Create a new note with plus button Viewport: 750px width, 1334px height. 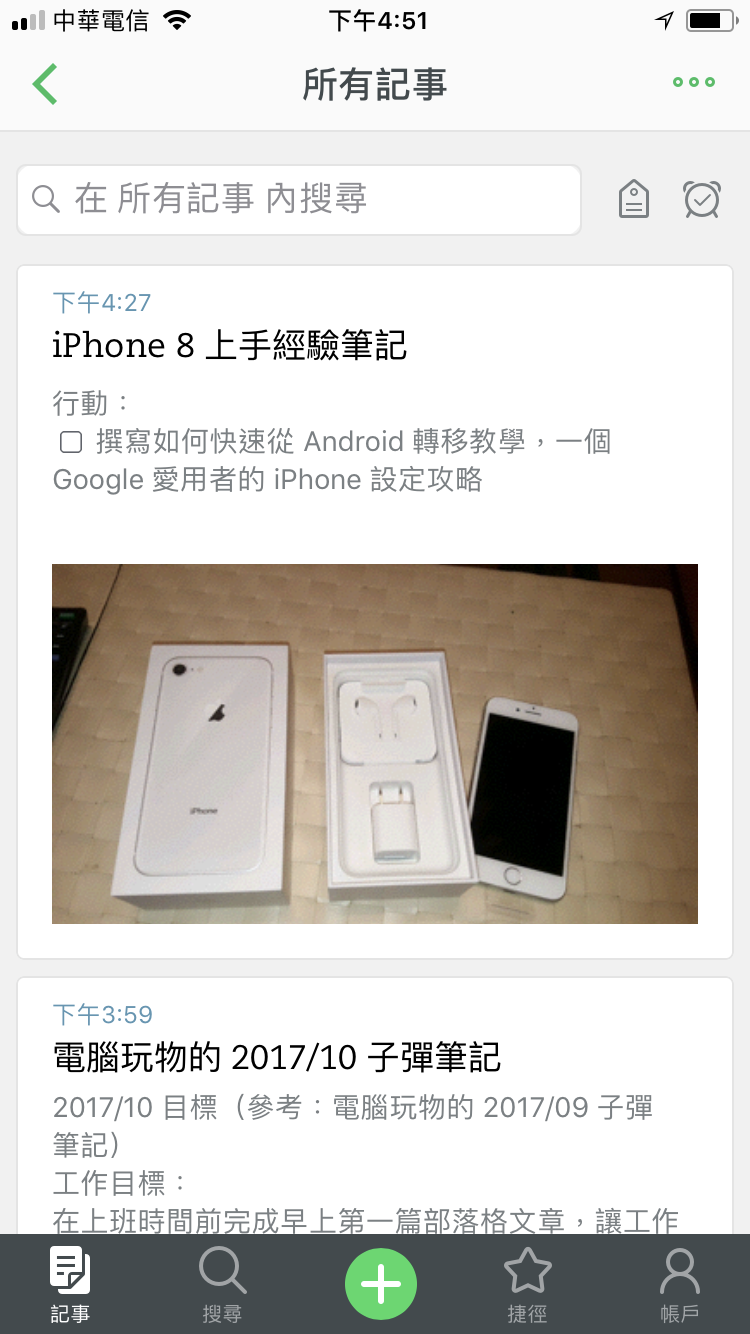pyautogui.click(x=380, y=1283)
